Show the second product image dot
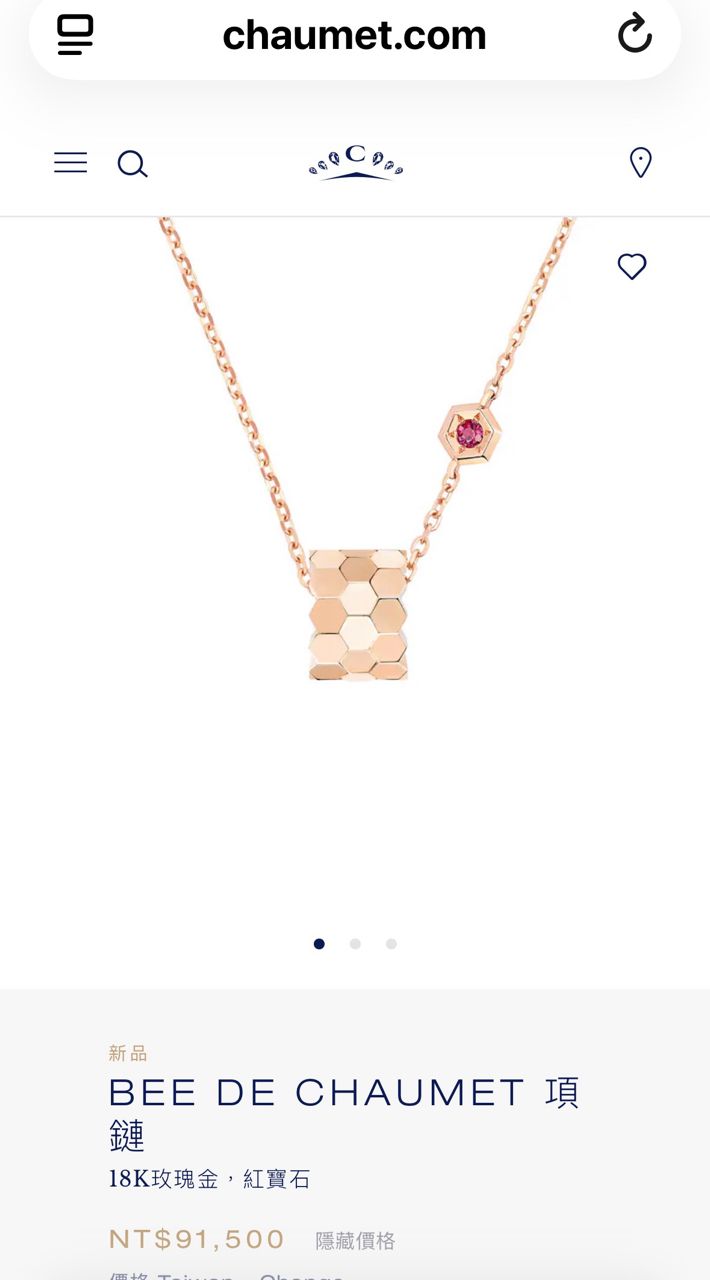The image size is (710, 1280). [355, 943]
